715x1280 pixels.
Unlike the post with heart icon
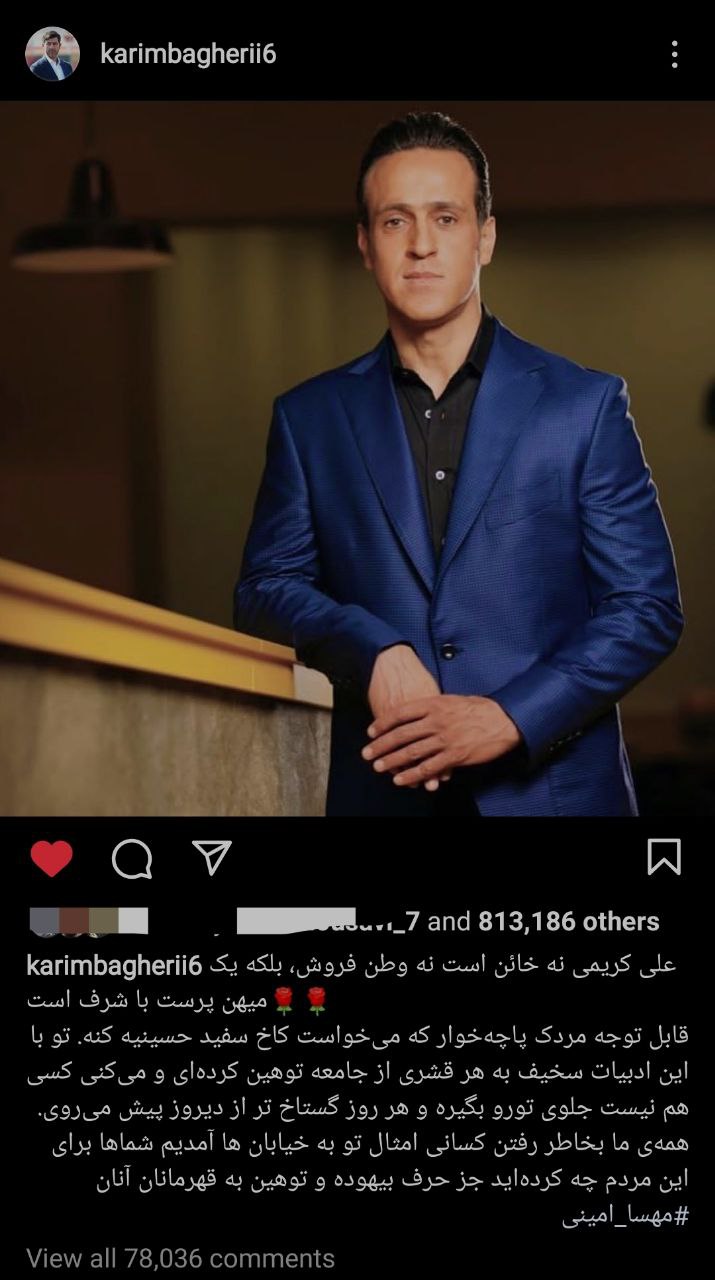pyautogui.click(x=51, y=858)
